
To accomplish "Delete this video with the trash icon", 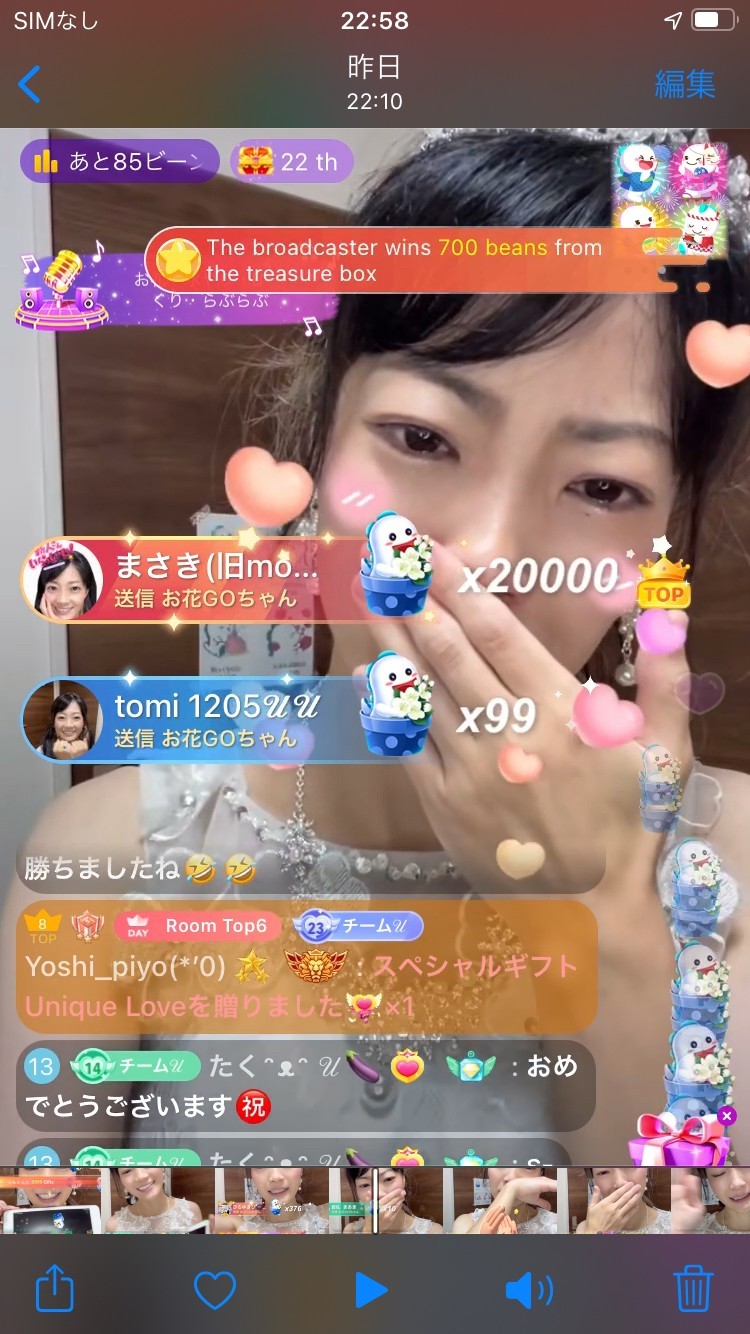I will coord(693,1290).
